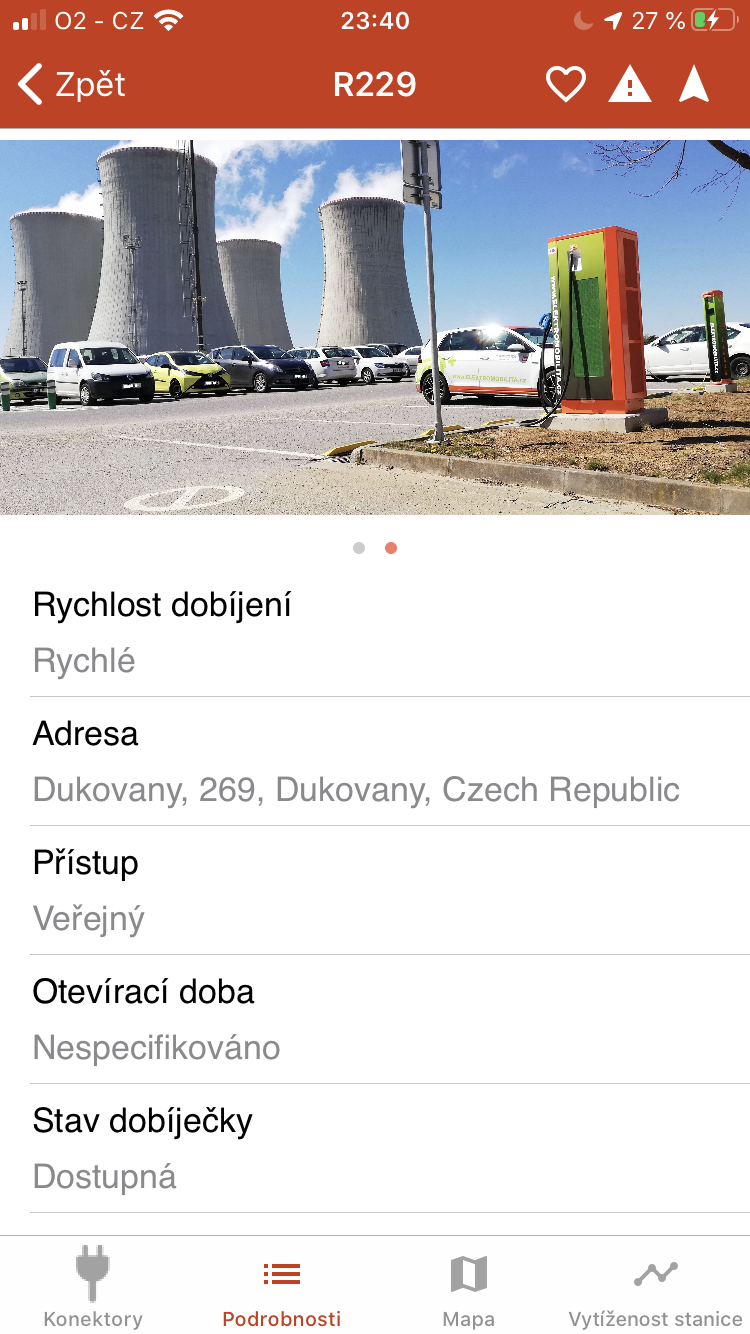The width and height of the screenshot is (750, 1334).
Task: Report a problem with the warning icon
Action: tap(630, 85)
